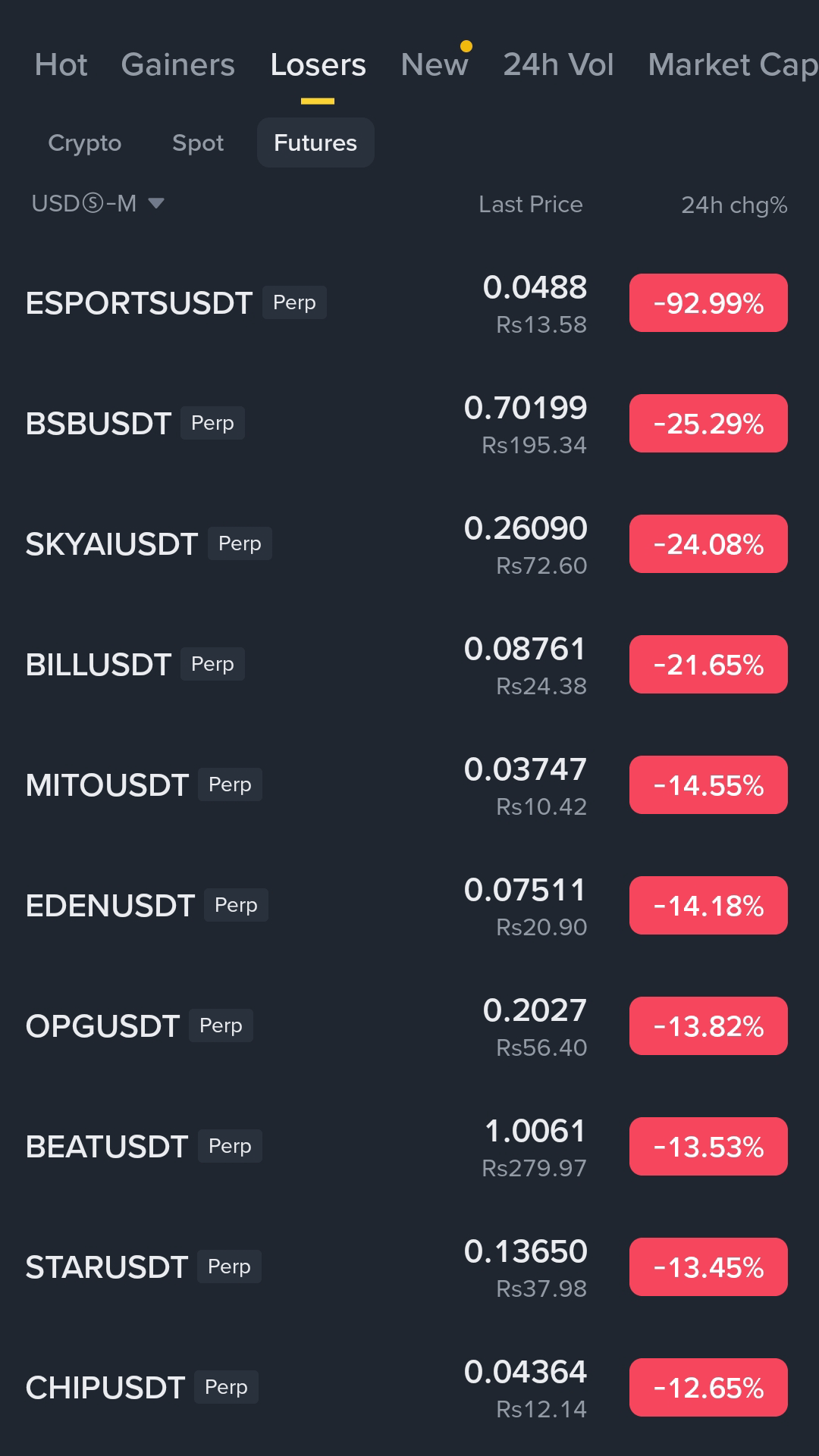Select the Crypto sub-tab
The height and width of the screenshot is (1456, 819).
[84, 142]
